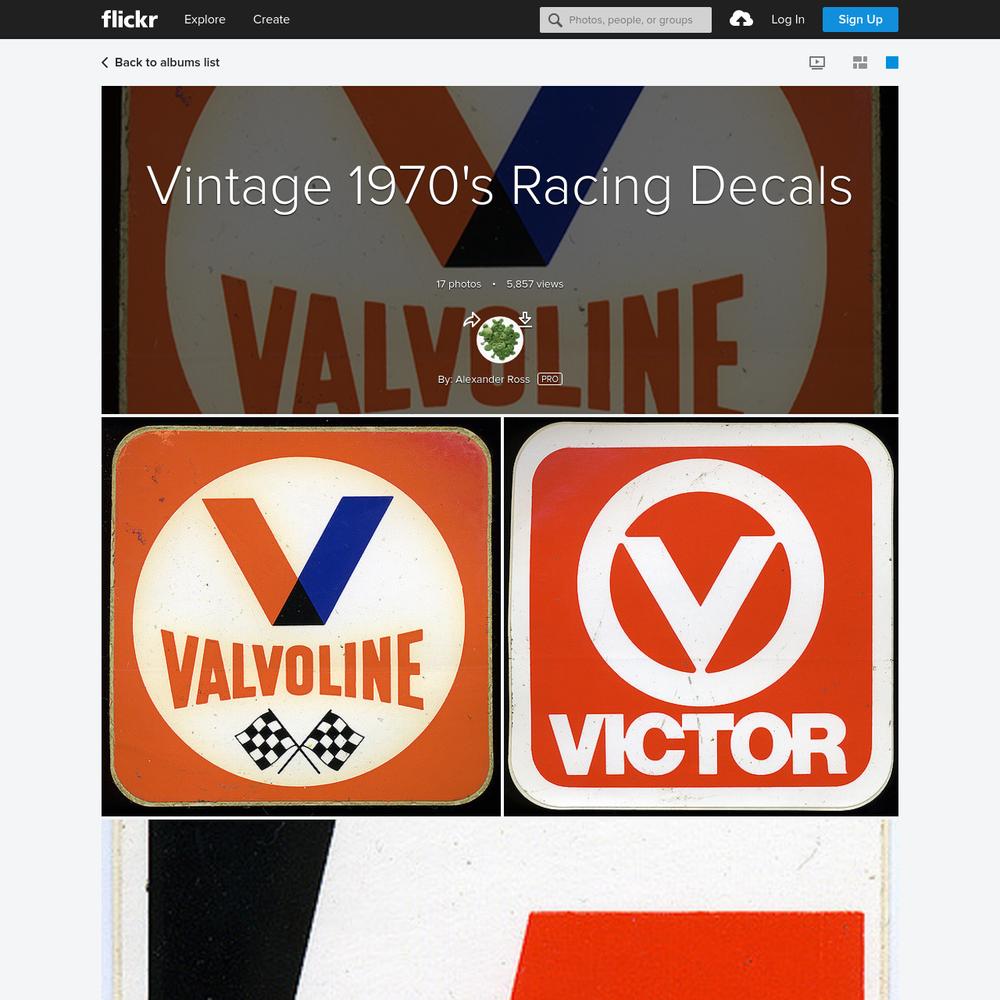Tap Log In
Image resolution: width=1000 pixels, height=1000 pixels.
pos(787,19)
